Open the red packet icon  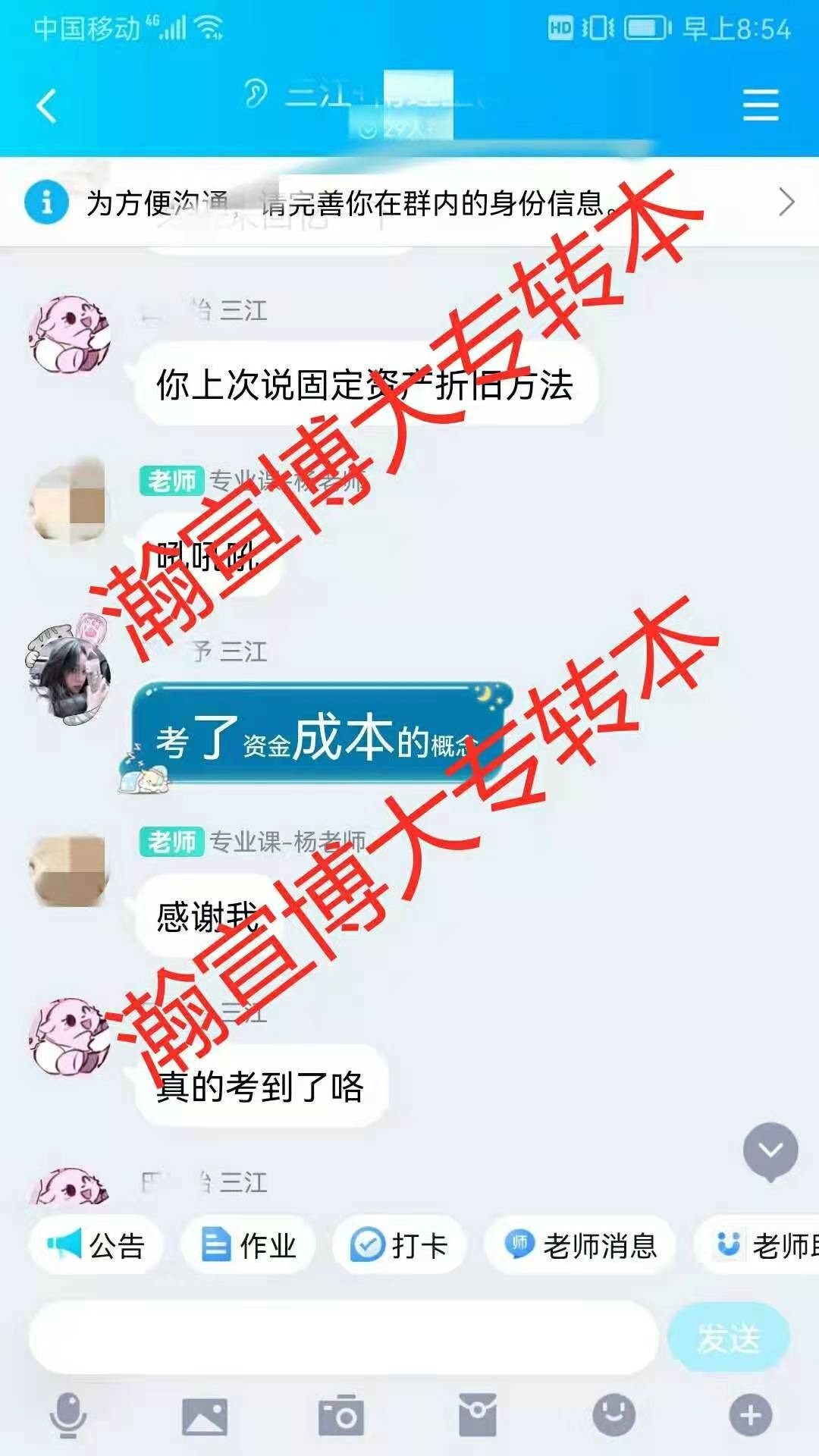[478, 1416]
